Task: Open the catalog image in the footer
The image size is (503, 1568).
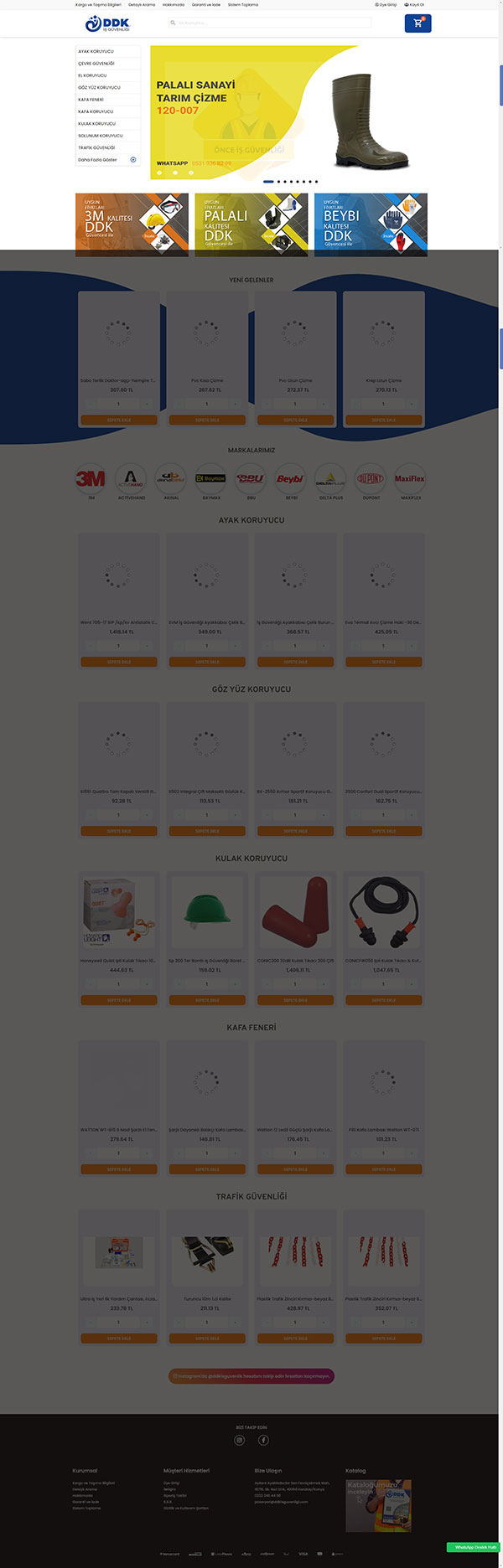Action: click(378, 1505)
